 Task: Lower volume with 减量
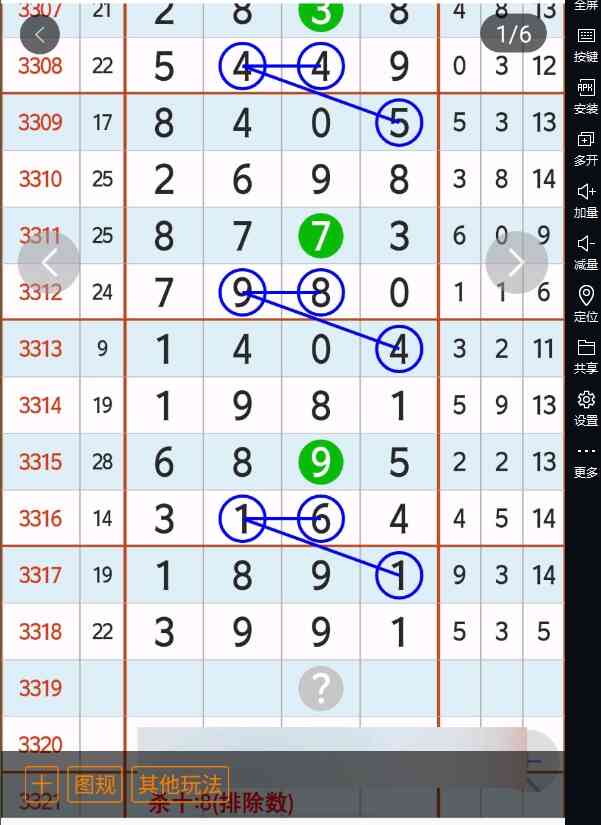(x=586, y=252)
